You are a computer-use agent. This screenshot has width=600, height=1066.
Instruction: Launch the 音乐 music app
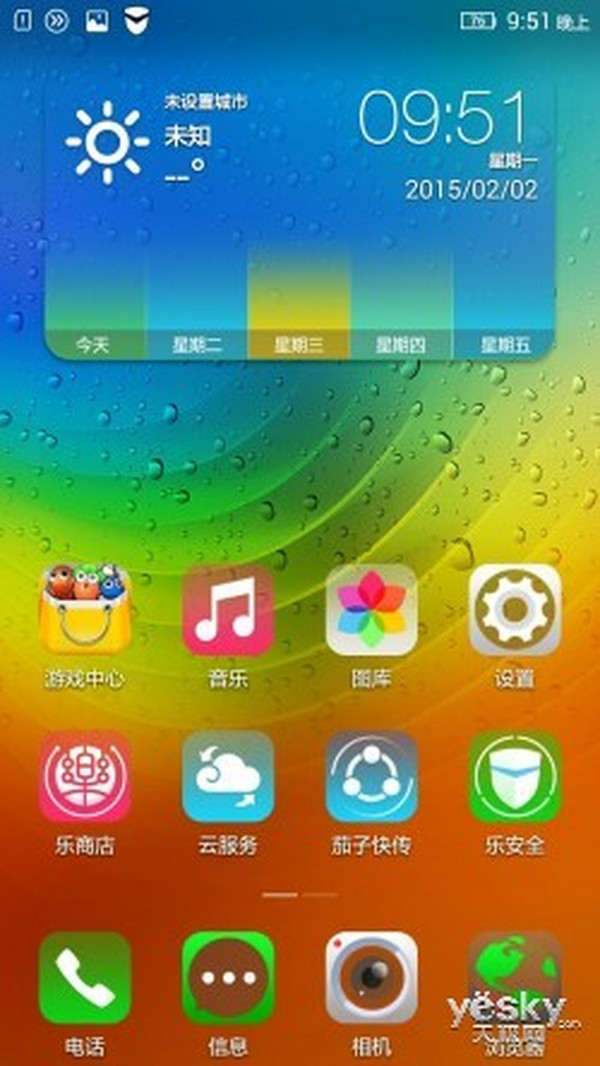228,612
